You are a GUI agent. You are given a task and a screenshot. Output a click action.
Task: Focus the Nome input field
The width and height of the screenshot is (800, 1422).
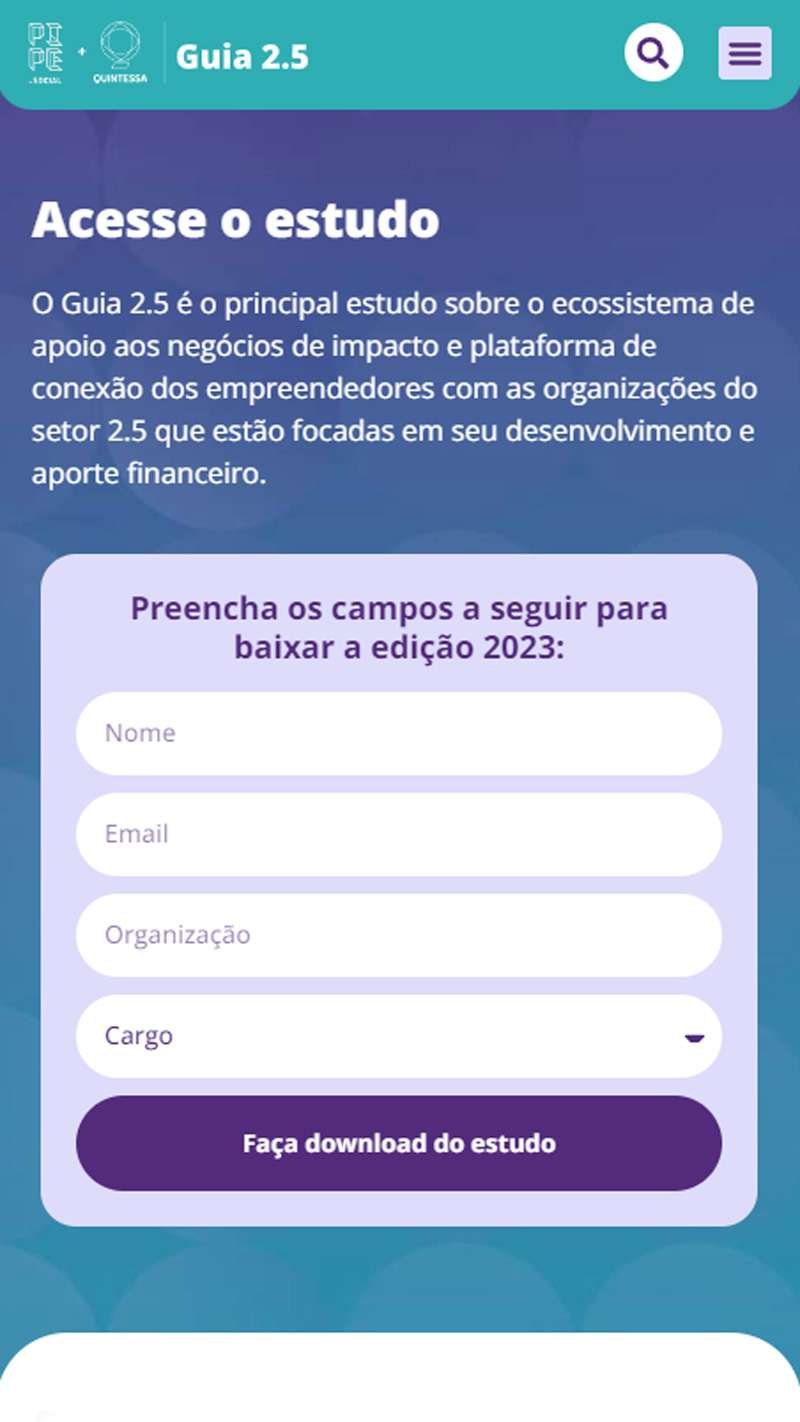[398, 733]
